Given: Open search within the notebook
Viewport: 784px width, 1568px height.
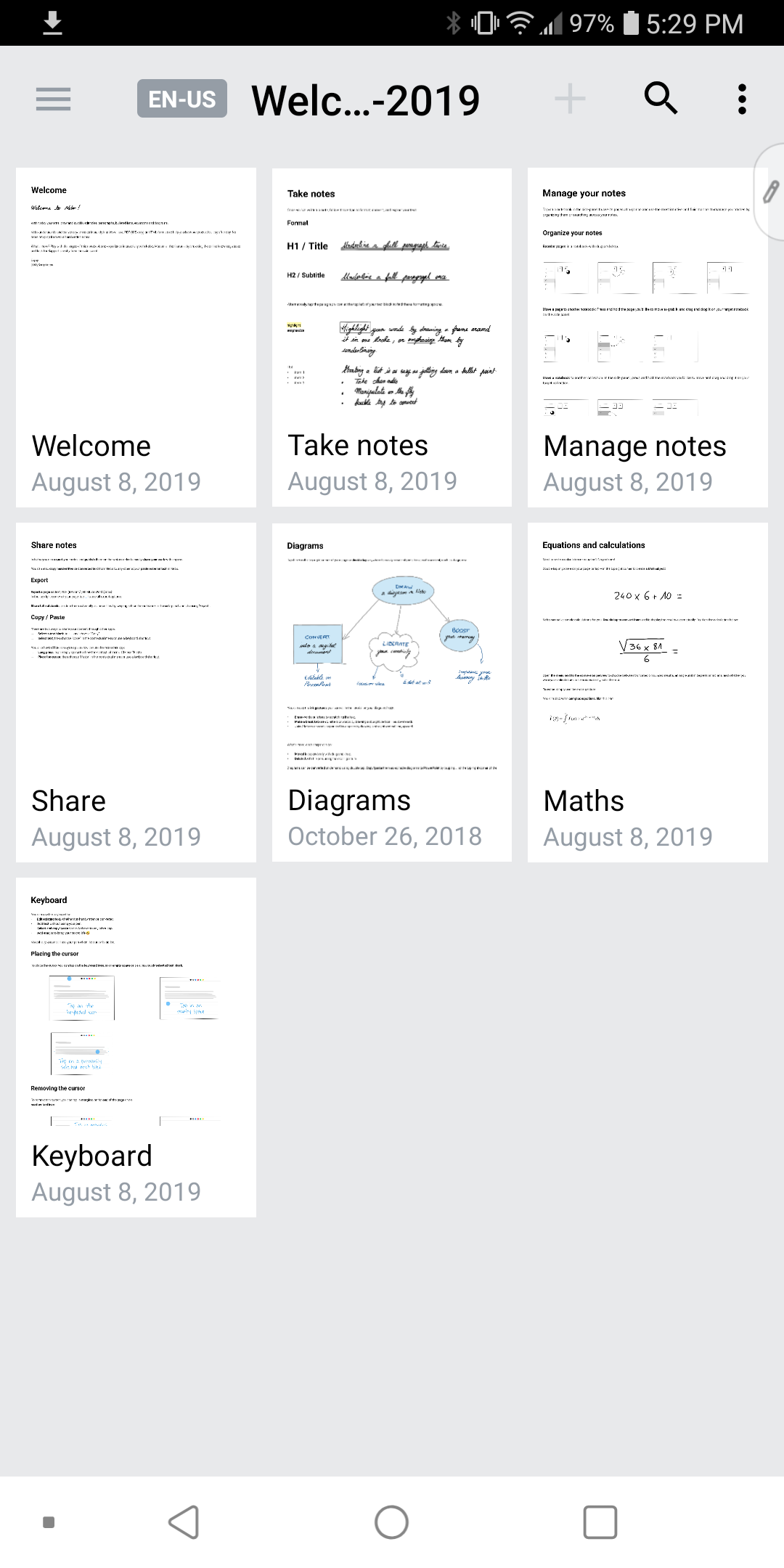Looking at the screenshot, I should click(661, 99).
